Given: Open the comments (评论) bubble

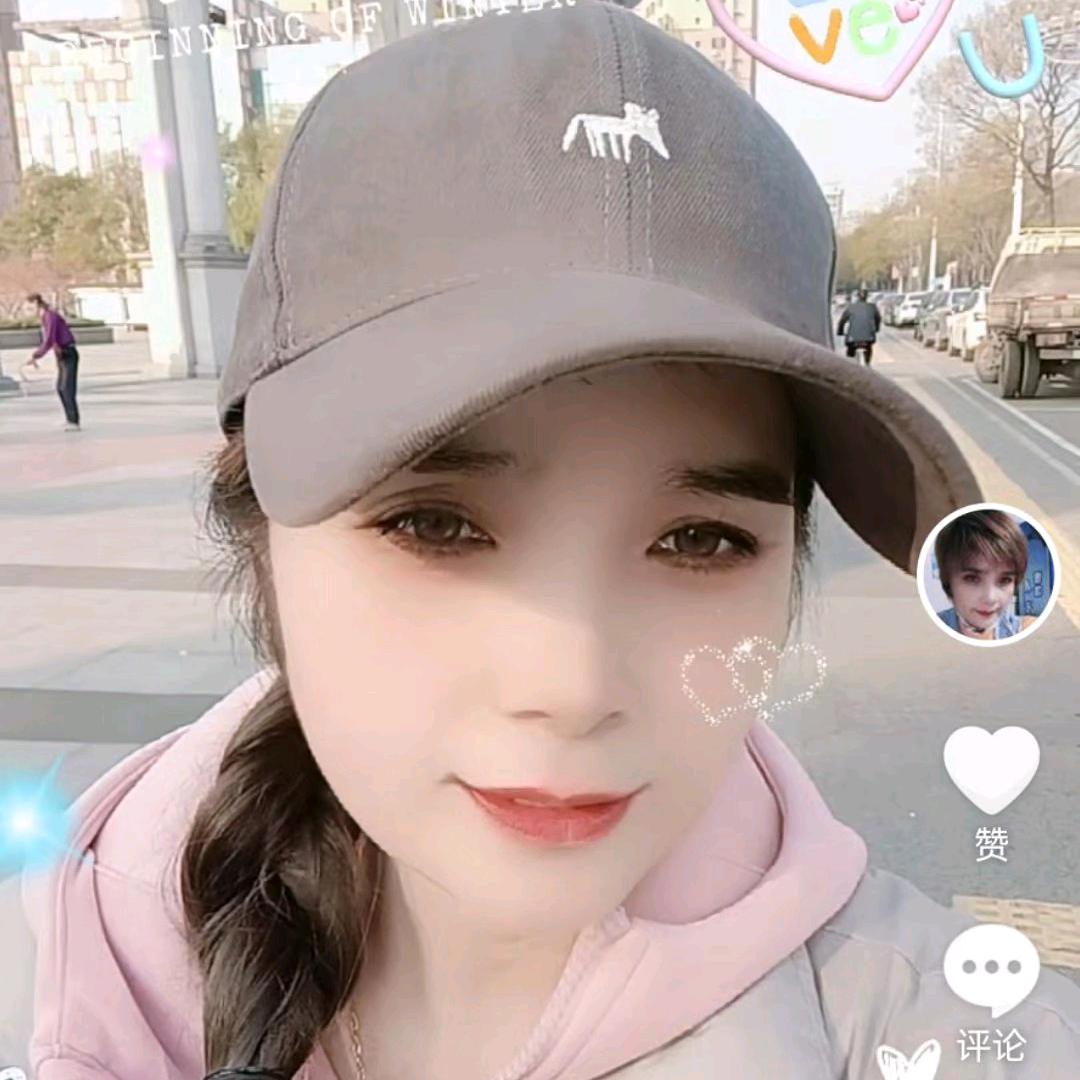Looking at the screenshot, I should (x=991, y=968).
